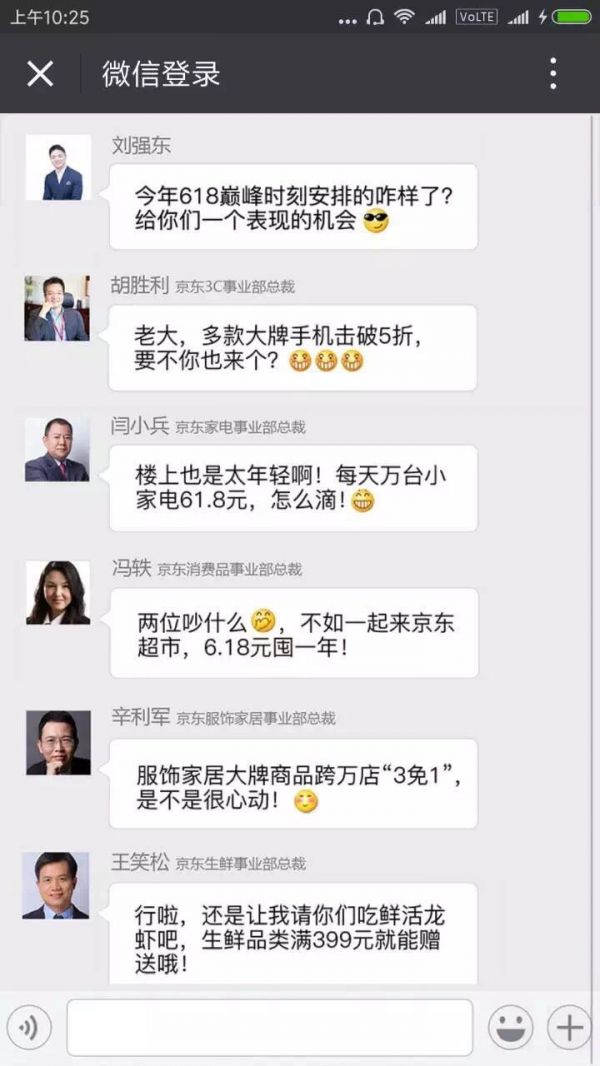
Task: Open the plus attachment options
Action: click(x=569, y=1027)
